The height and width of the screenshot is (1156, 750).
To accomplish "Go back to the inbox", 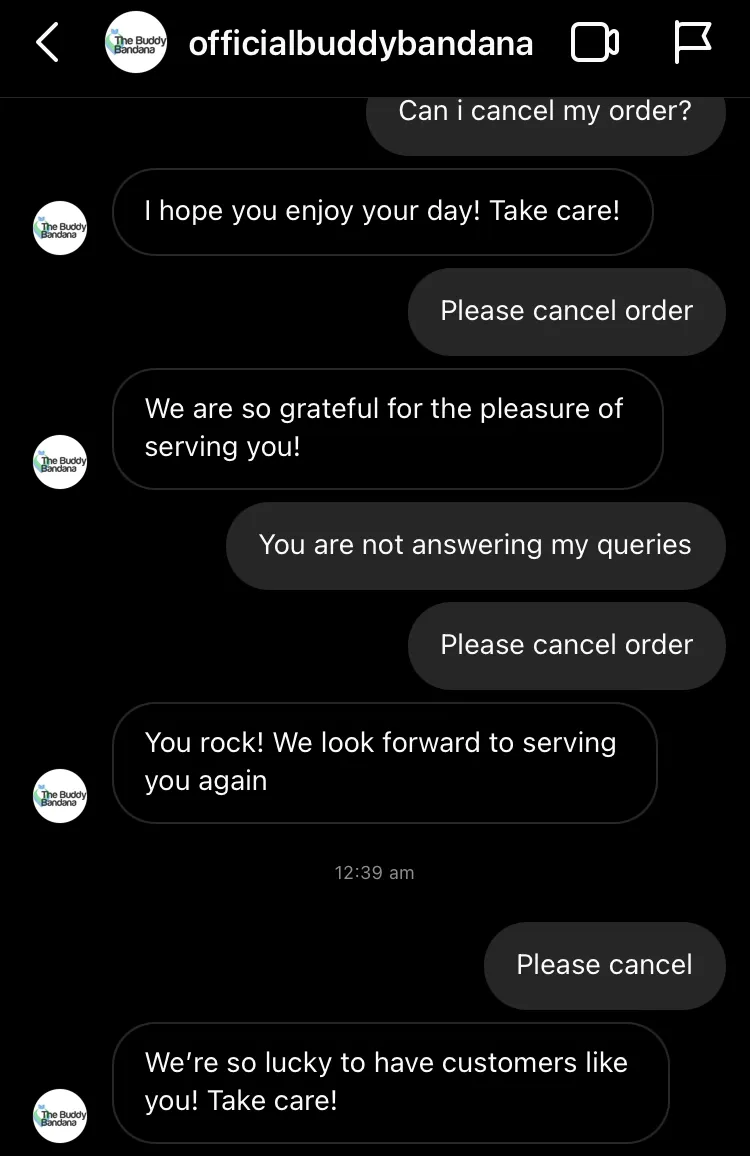I will point(47,43).
